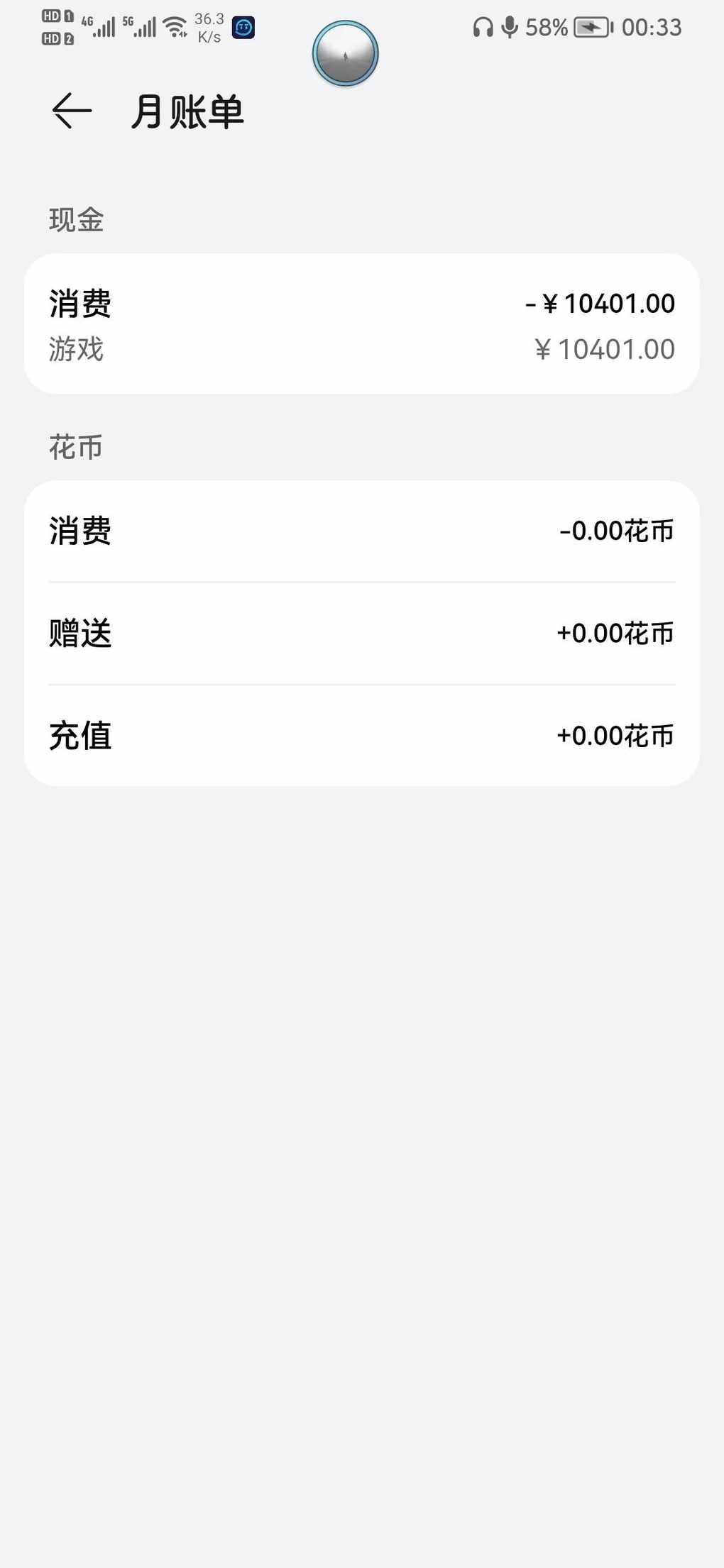Tap the floating circular overlay bubble
This screenshot has height=1568, width=724.
point(346,54)
